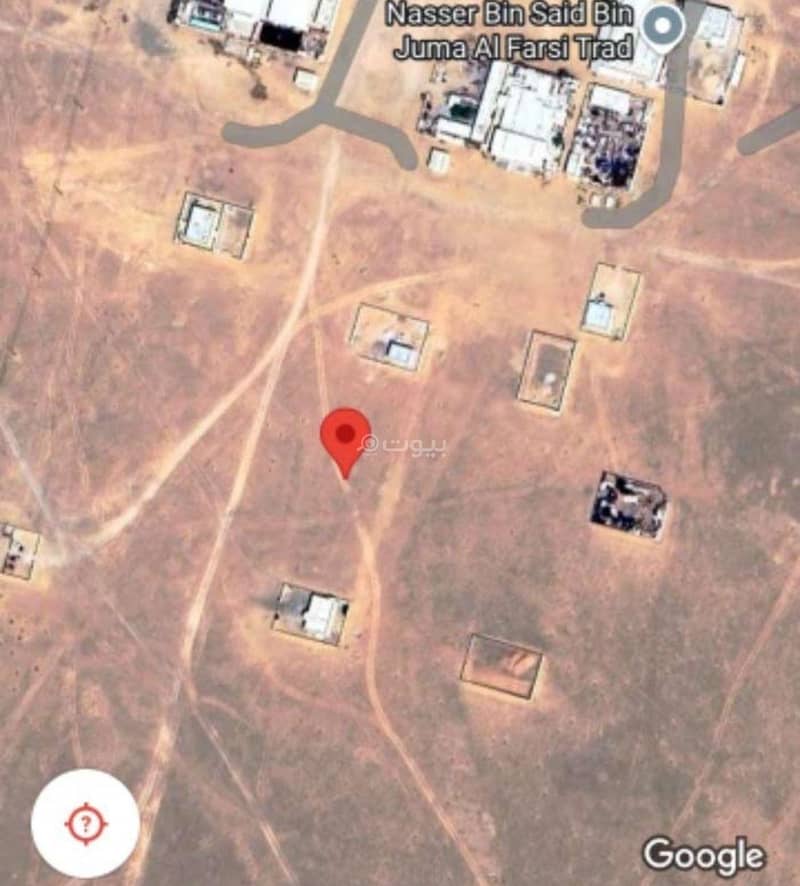Open the Nasser Bin Said Bin Juma Al Farsi Trad place marker

pos(662,26)
